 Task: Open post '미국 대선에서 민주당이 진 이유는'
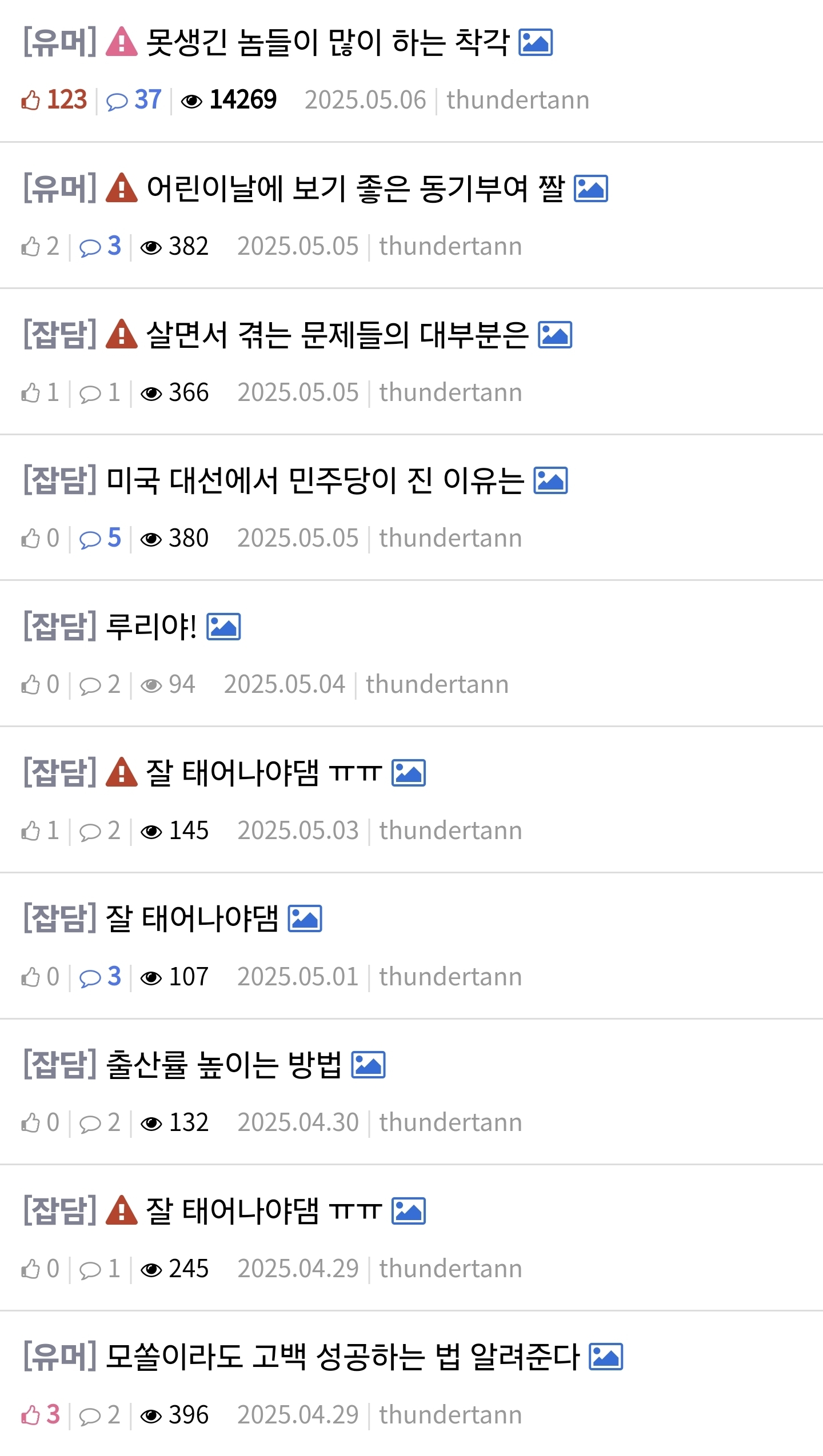315,481
